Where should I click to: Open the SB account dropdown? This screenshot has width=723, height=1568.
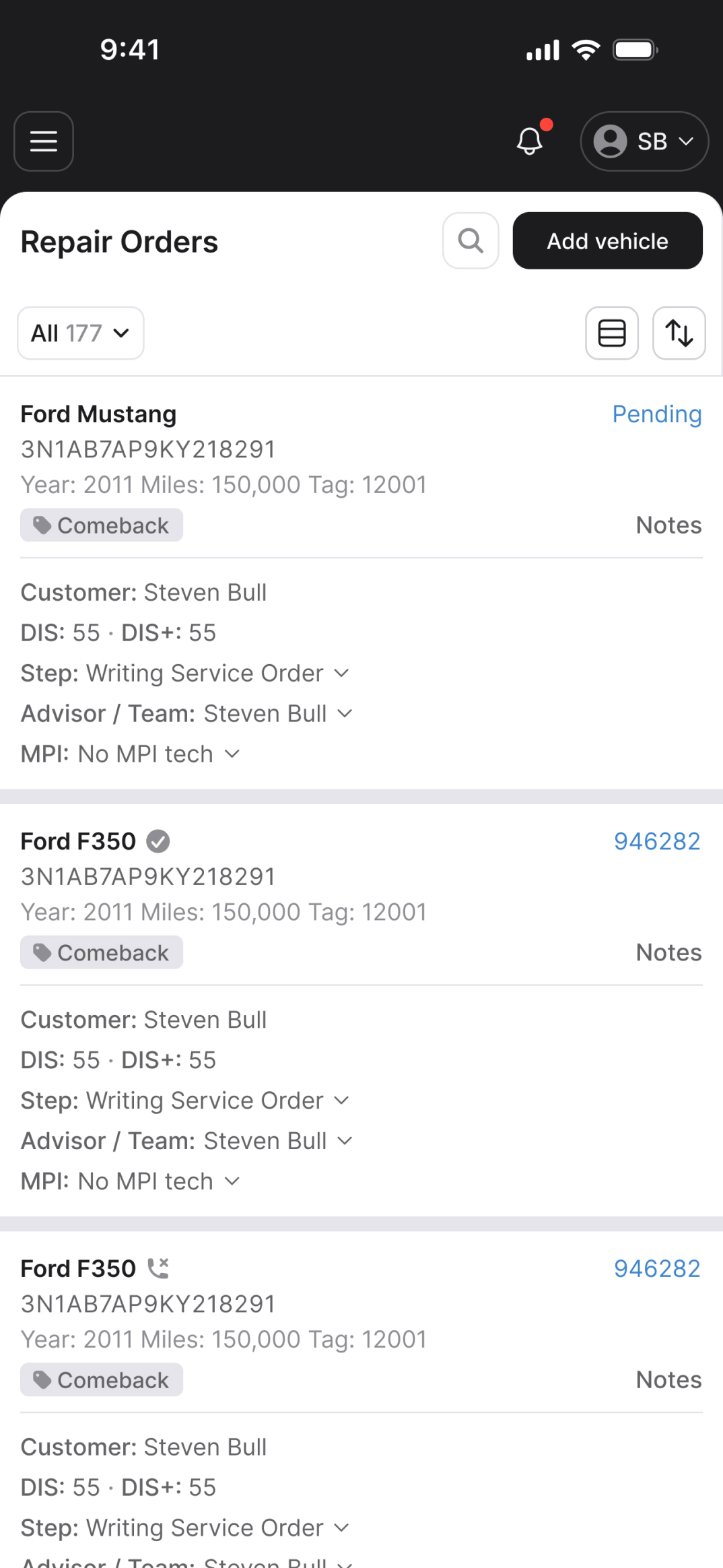click(644, 141)
